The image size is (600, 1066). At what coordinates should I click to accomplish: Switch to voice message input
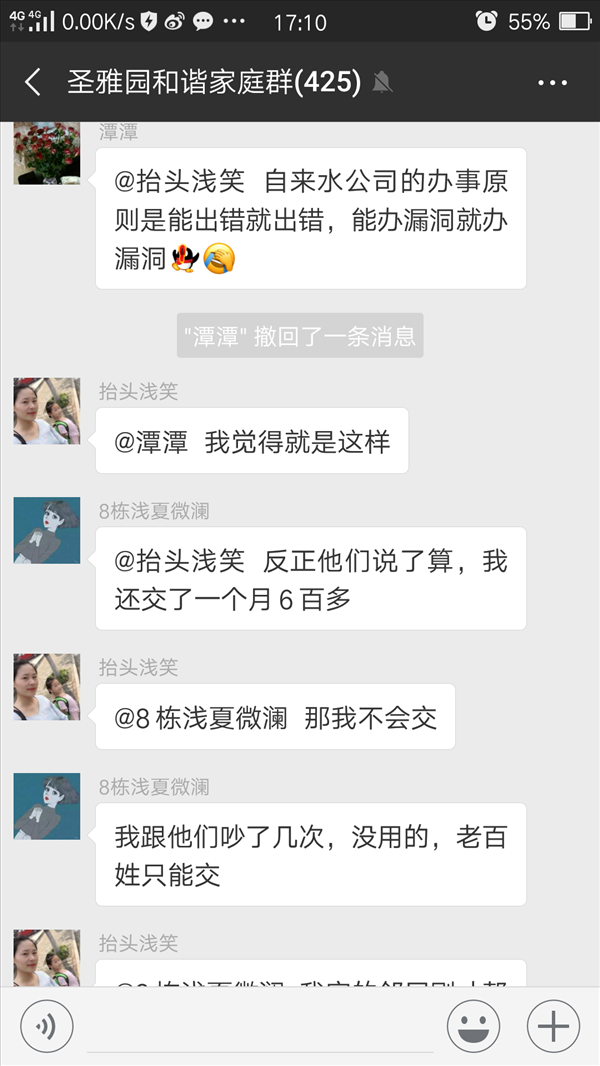[47, 1026]
